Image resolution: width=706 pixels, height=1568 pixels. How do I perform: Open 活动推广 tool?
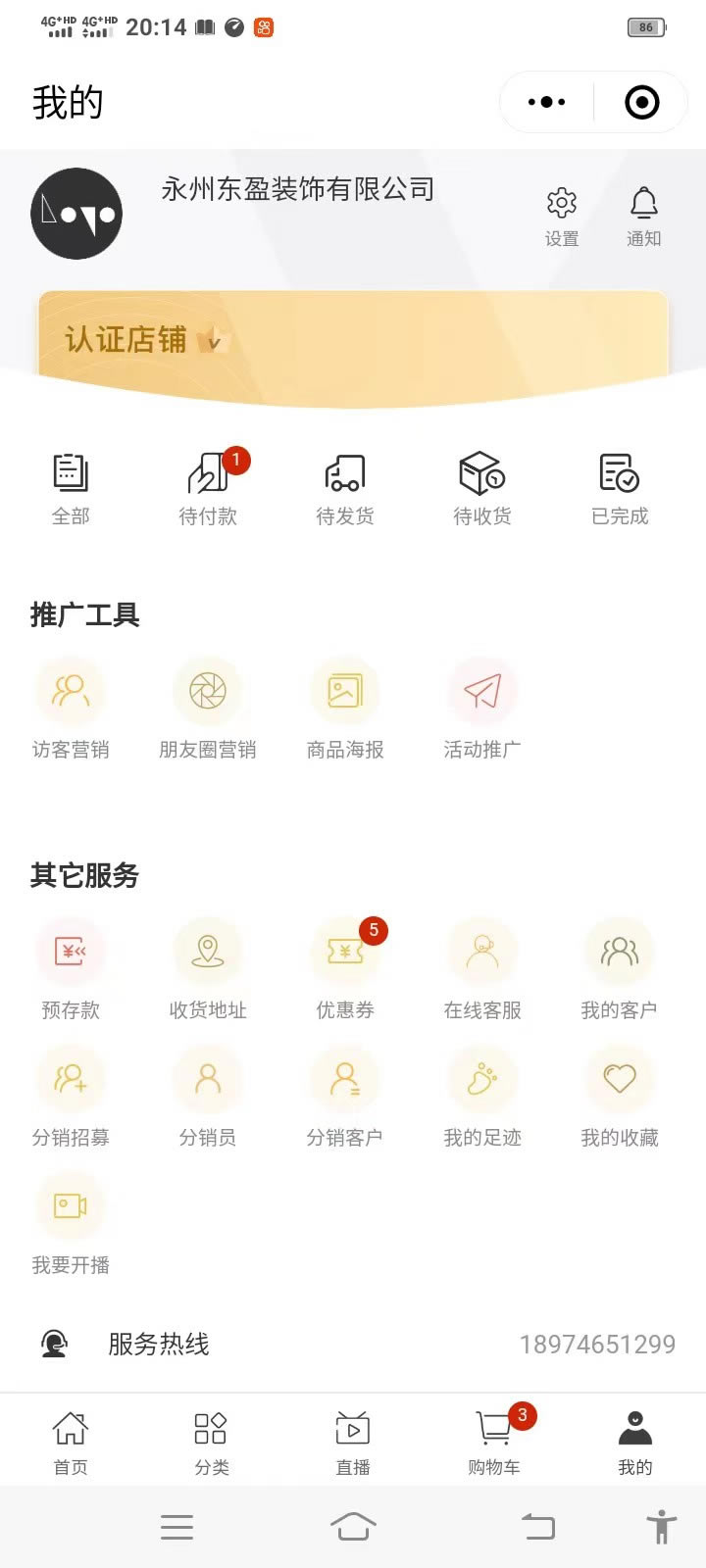[x=482, y=710]
